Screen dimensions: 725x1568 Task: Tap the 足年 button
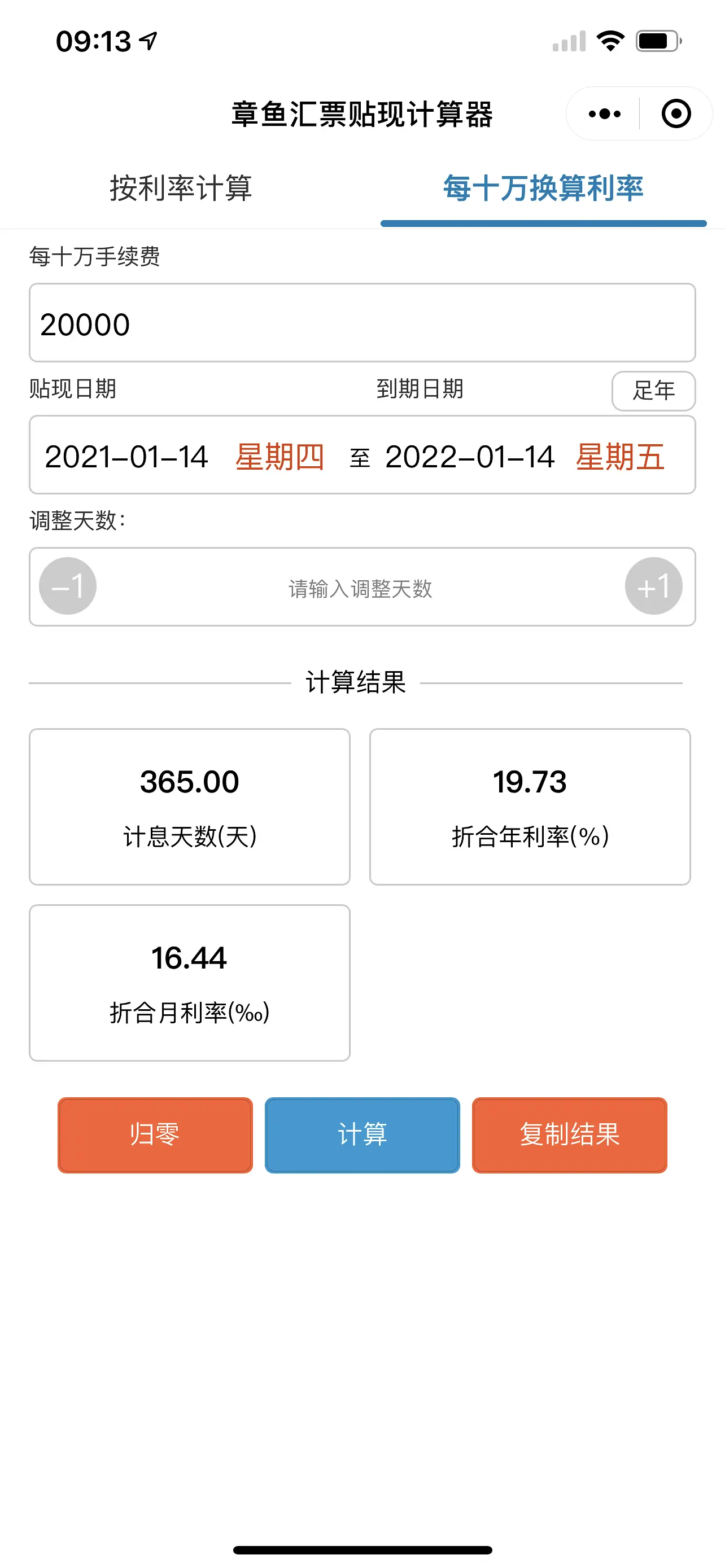(x=653, y=391)
